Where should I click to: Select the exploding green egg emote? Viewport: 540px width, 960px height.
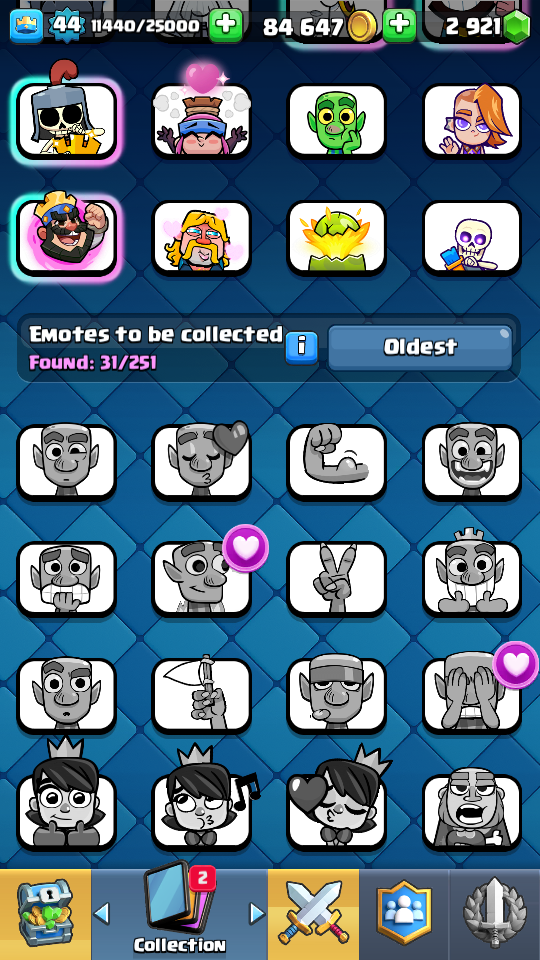point(337,238)
